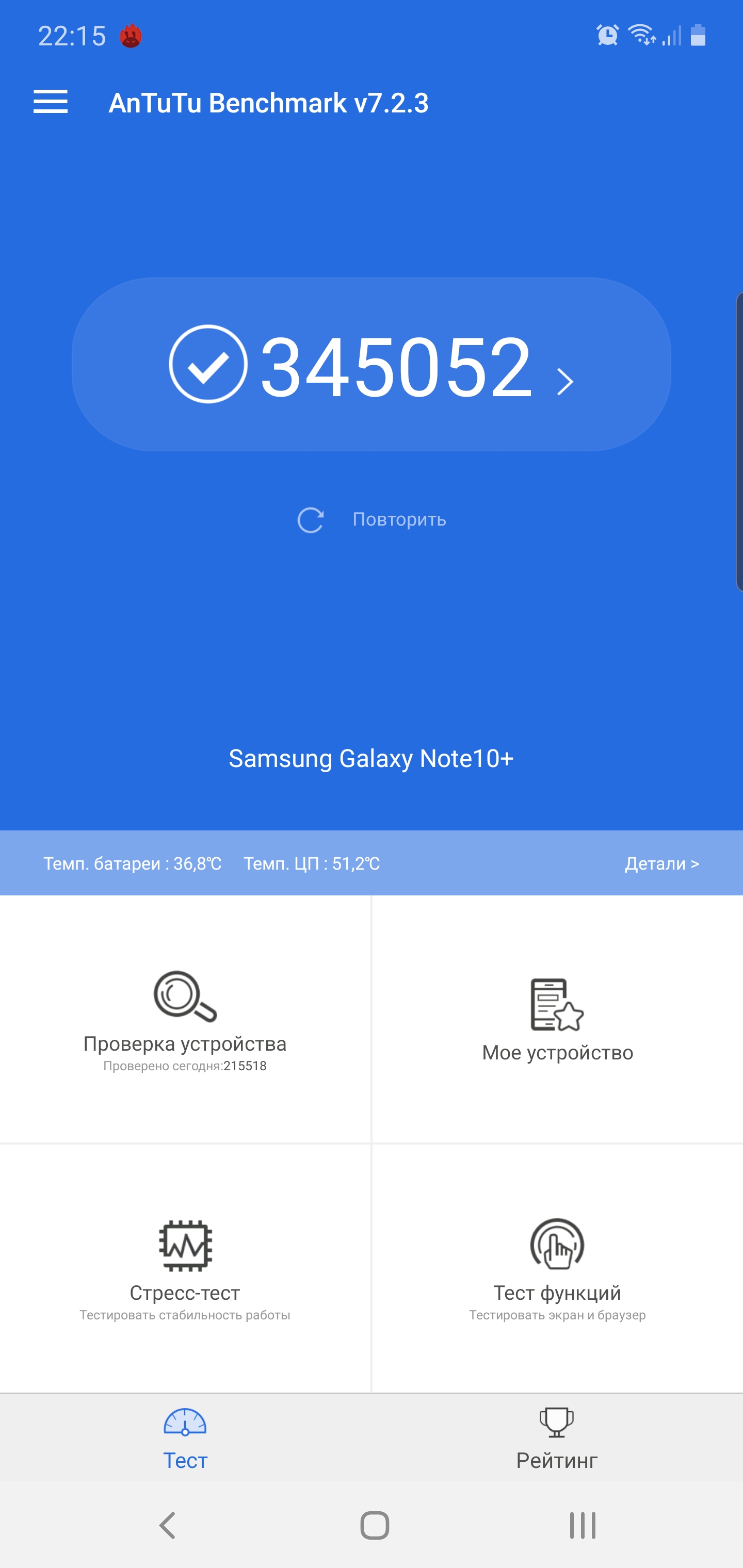Open the Детали temperature details link

661,864
